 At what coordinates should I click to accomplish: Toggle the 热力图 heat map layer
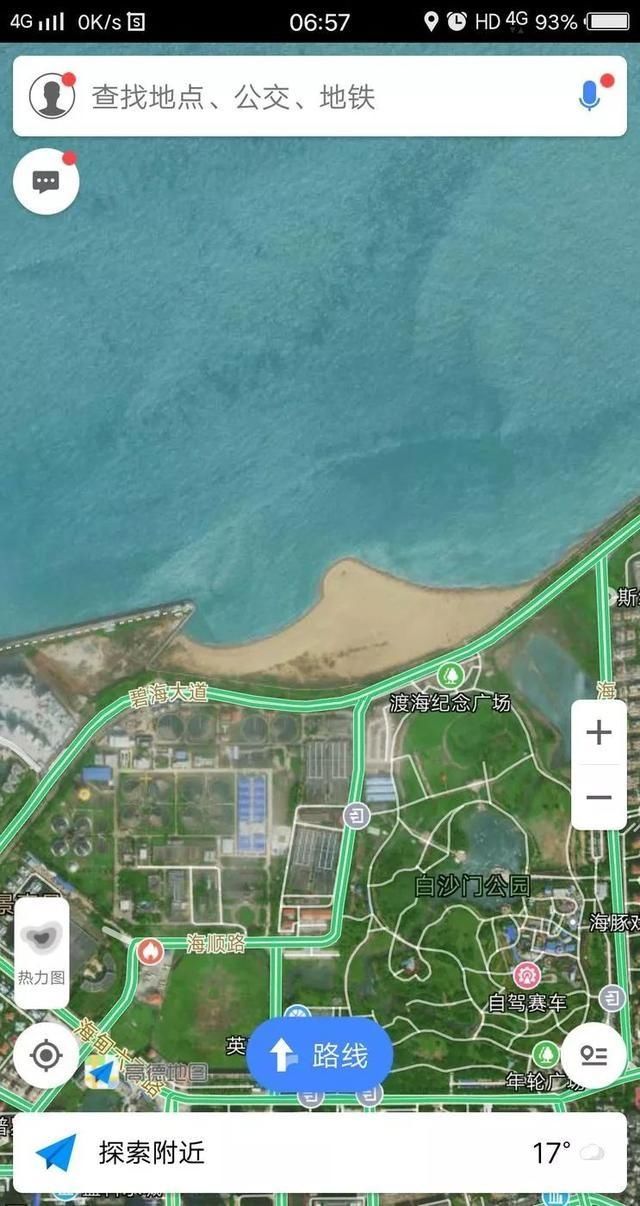[41, 951]
